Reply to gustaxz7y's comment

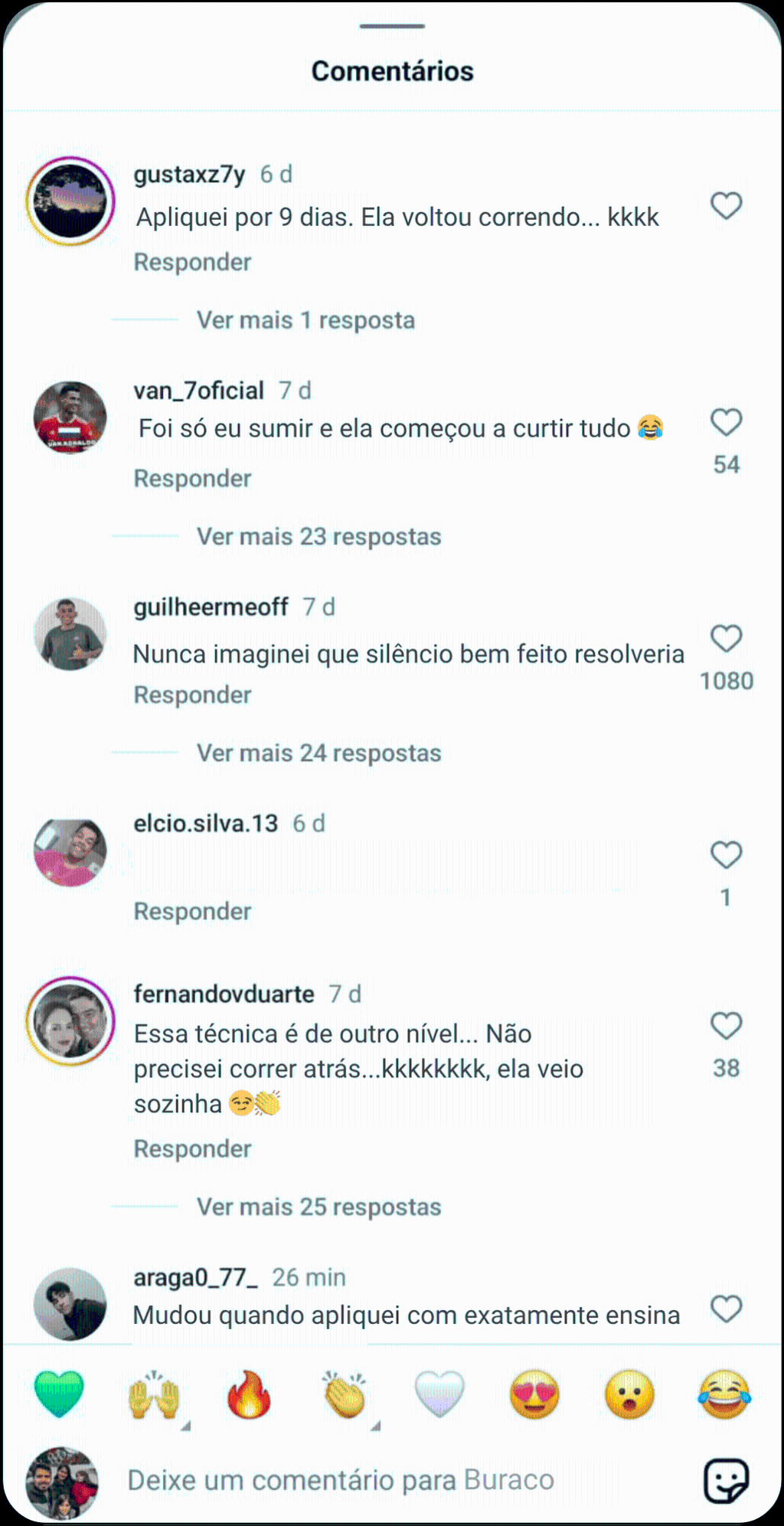(x=192, y=262)
